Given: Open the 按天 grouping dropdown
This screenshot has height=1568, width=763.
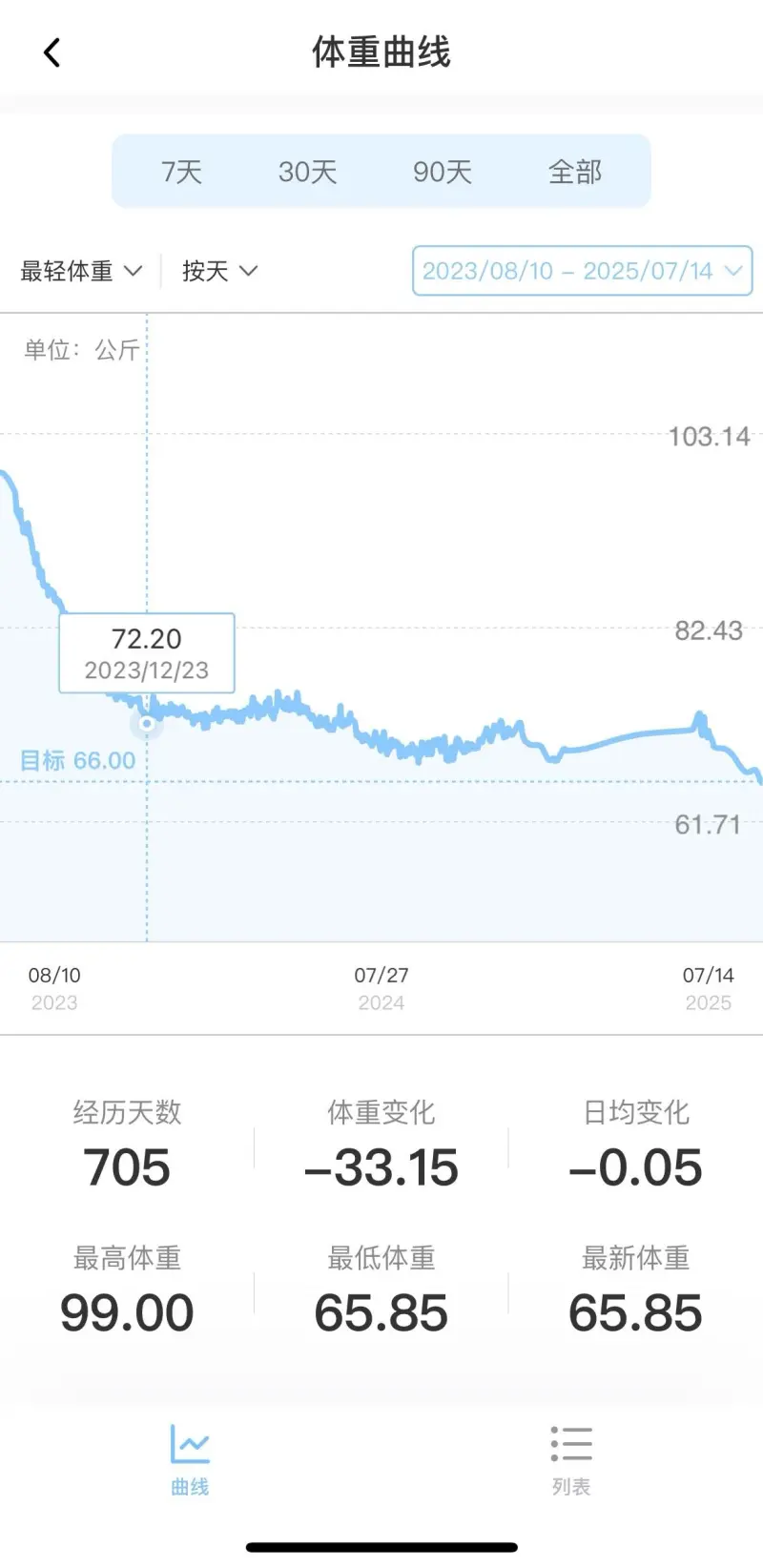Looking at the screenshot, I should point(219,271).
